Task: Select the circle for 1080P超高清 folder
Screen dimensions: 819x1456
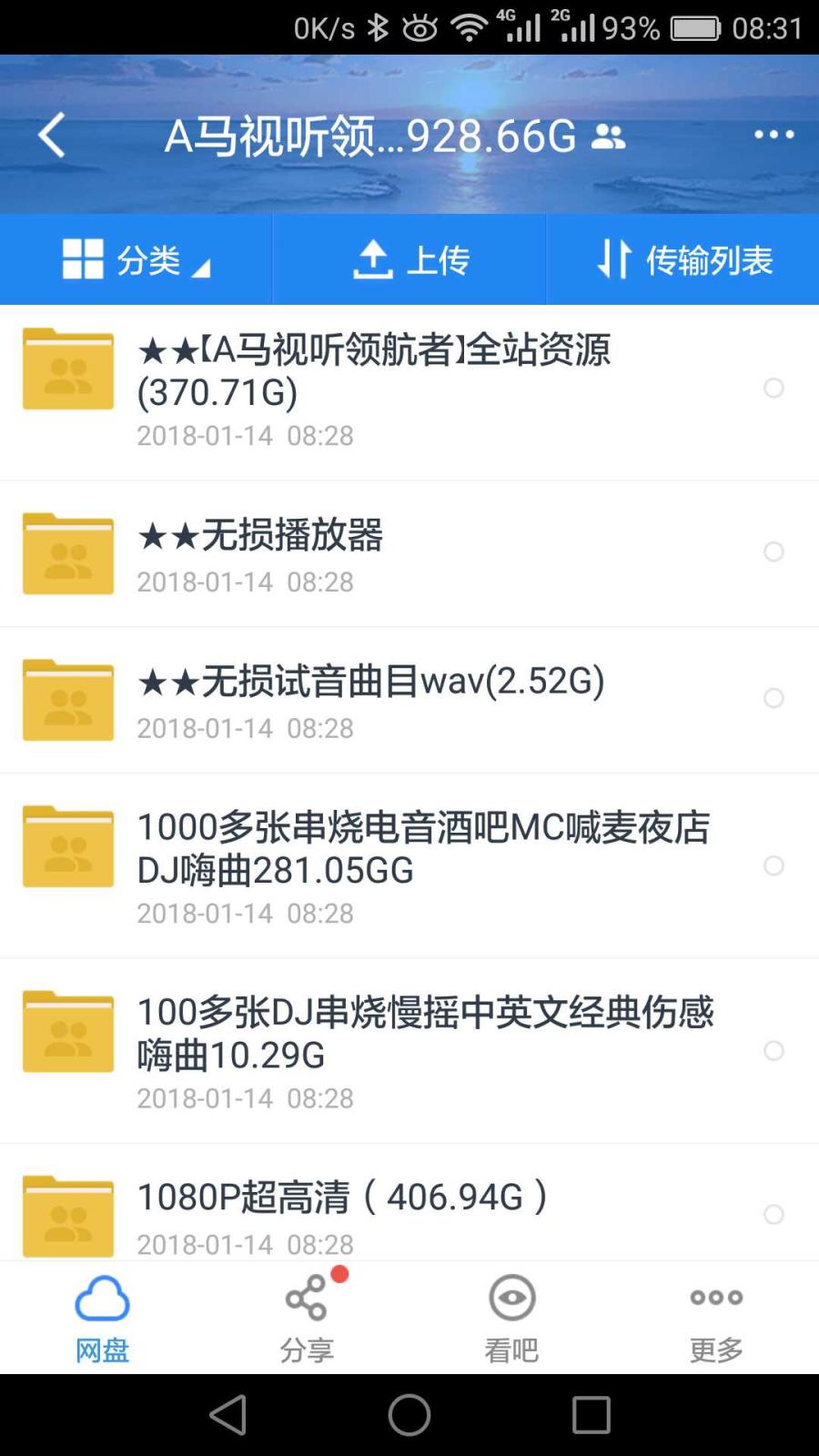Action: (773, 1214)
